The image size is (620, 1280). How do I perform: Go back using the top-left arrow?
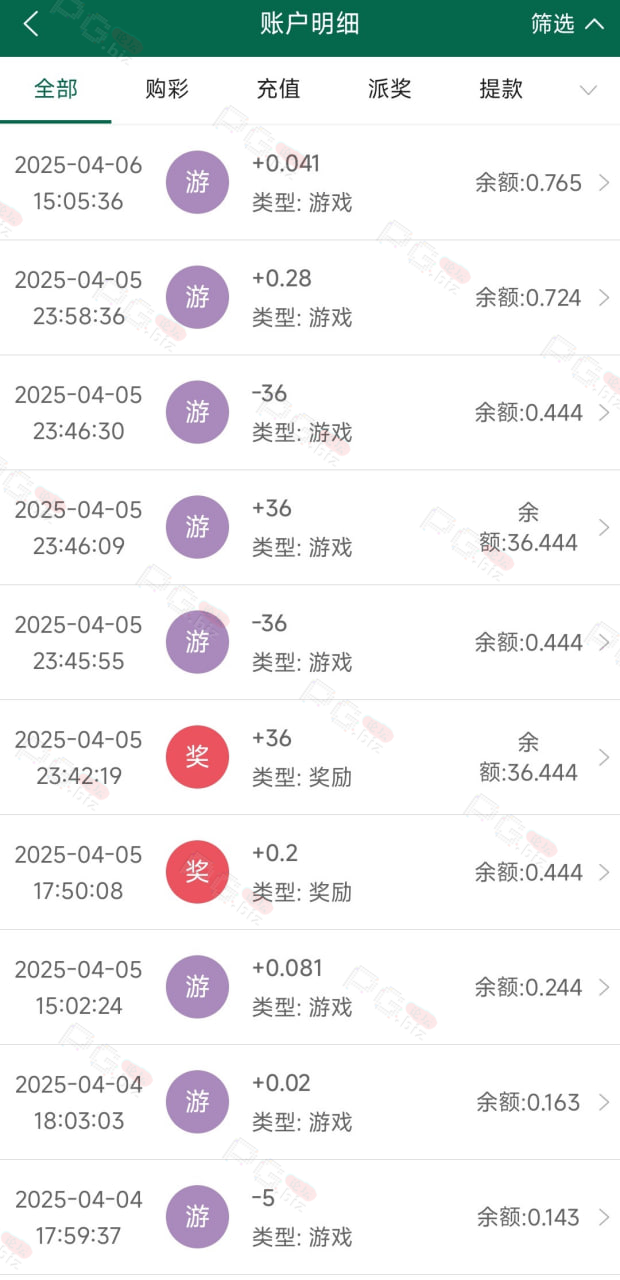pyautogui.click(x=31, y=24)
